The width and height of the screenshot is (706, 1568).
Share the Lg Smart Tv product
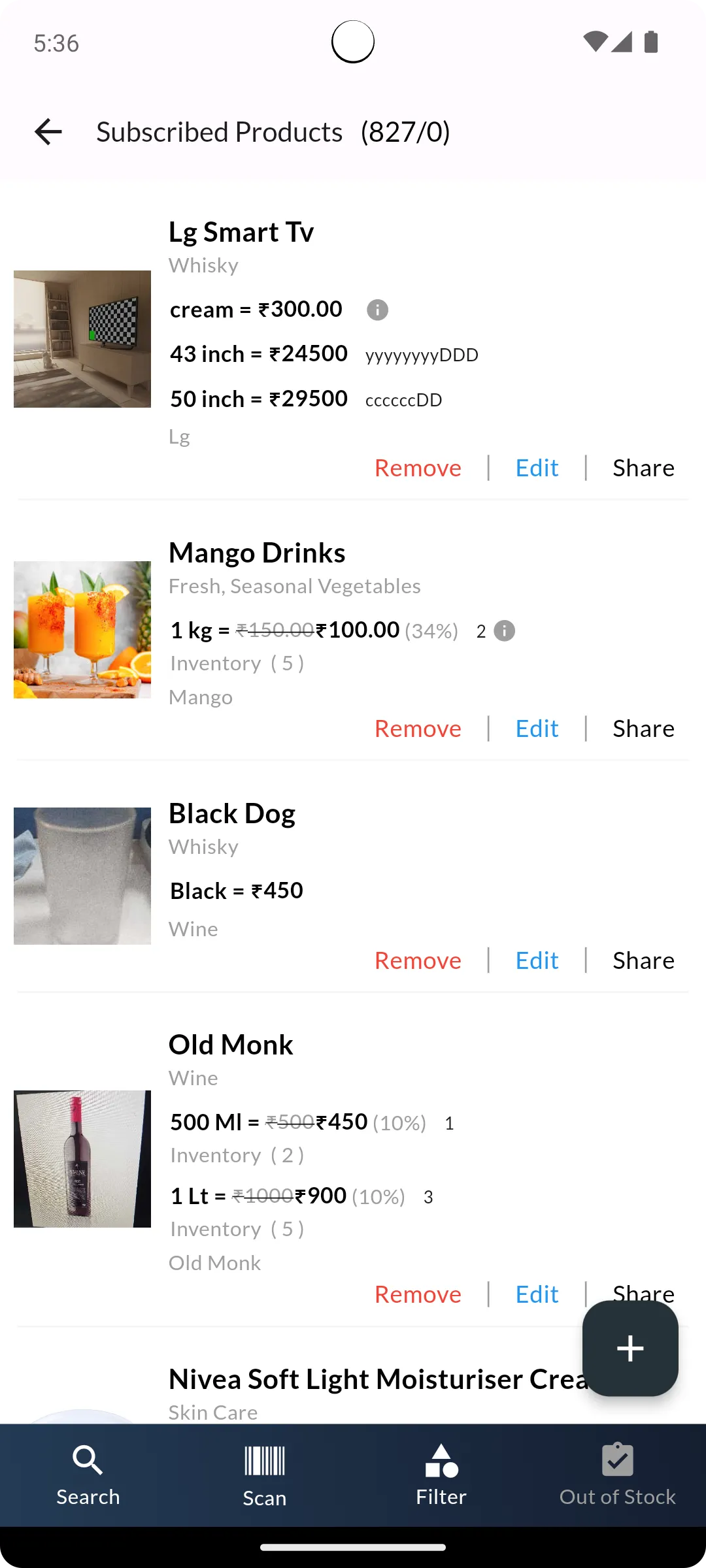[643, 468]
